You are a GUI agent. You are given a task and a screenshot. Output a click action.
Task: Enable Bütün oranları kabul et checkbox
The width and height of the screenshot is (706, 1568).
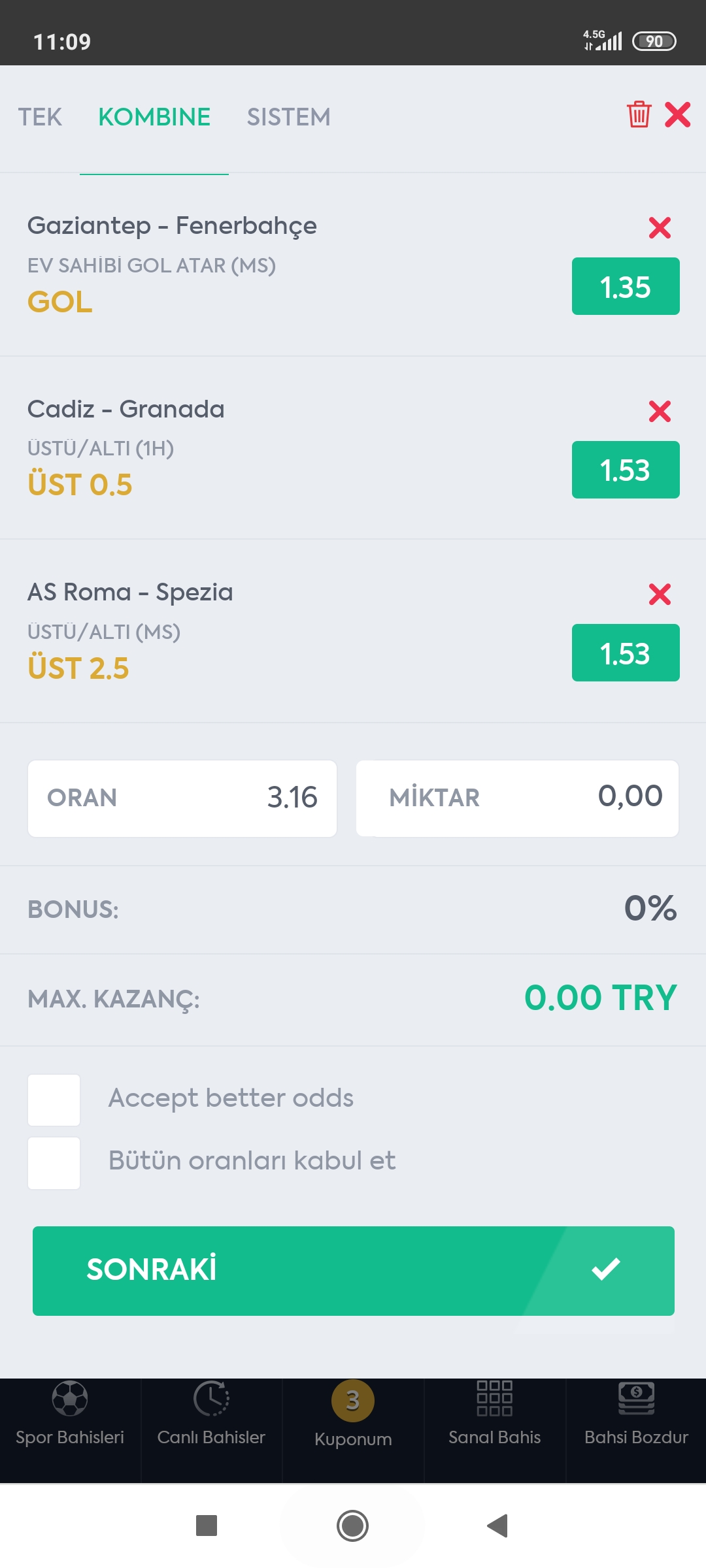(54, 1164)
